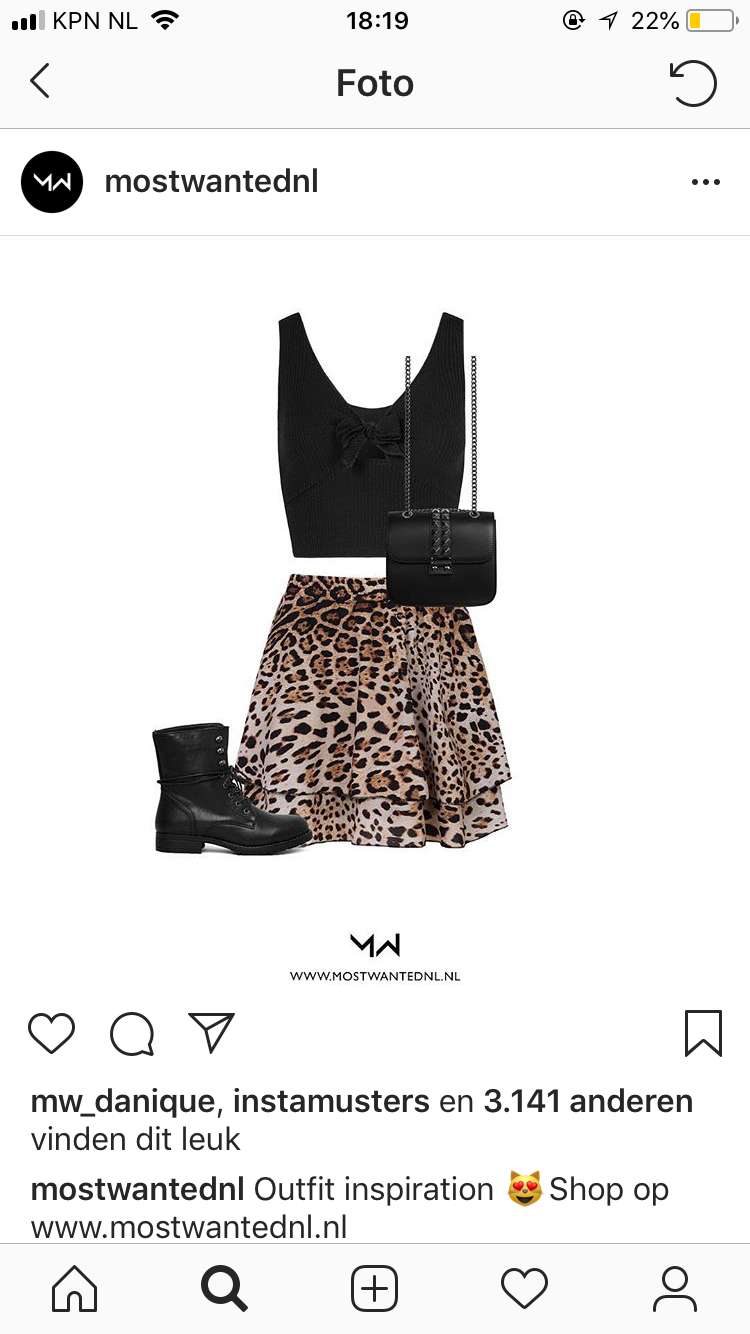Viewport: 750px width, 1334px height.
Task: Open instamusters profile from likes
Action: point(331,1102)
